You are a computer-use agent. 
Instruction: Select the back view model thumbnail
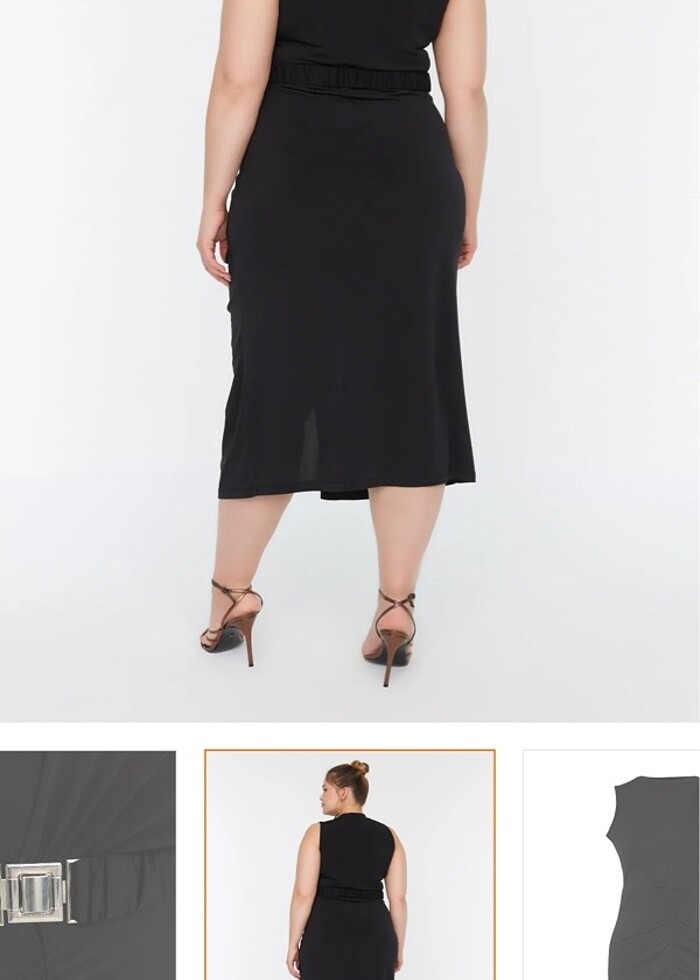[x=350, y=866]
